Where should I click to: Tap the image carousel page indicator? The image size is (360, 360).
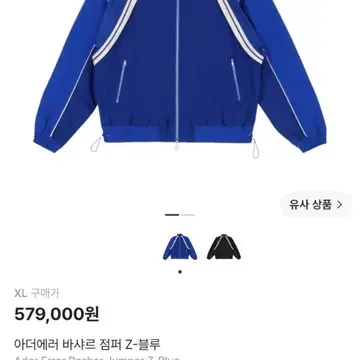pyautogui.click(x=180, y=215)
